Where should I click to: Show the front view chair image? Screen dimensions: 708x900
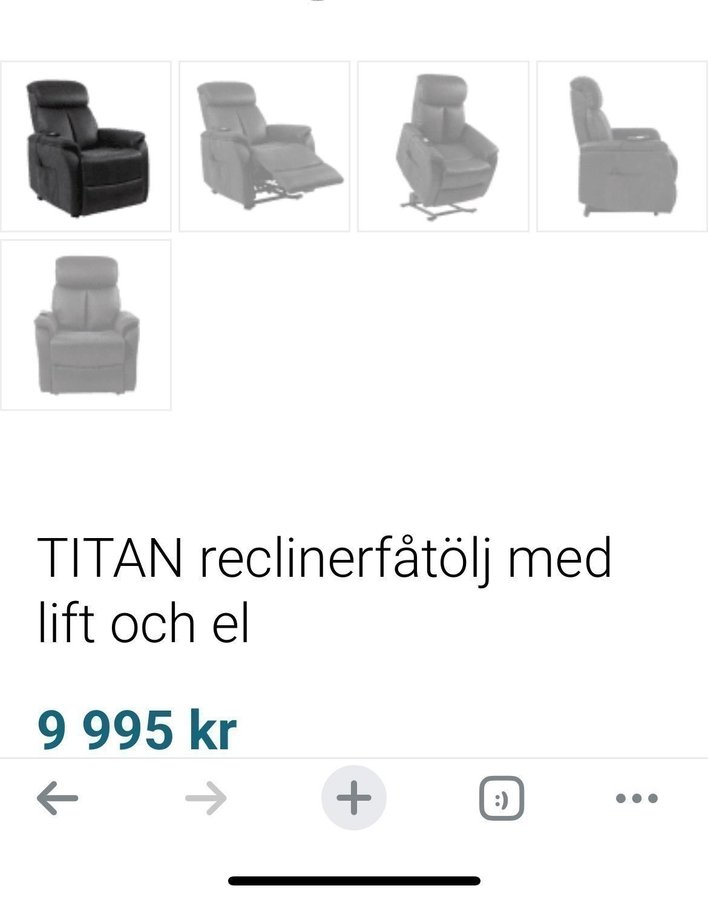86,324
